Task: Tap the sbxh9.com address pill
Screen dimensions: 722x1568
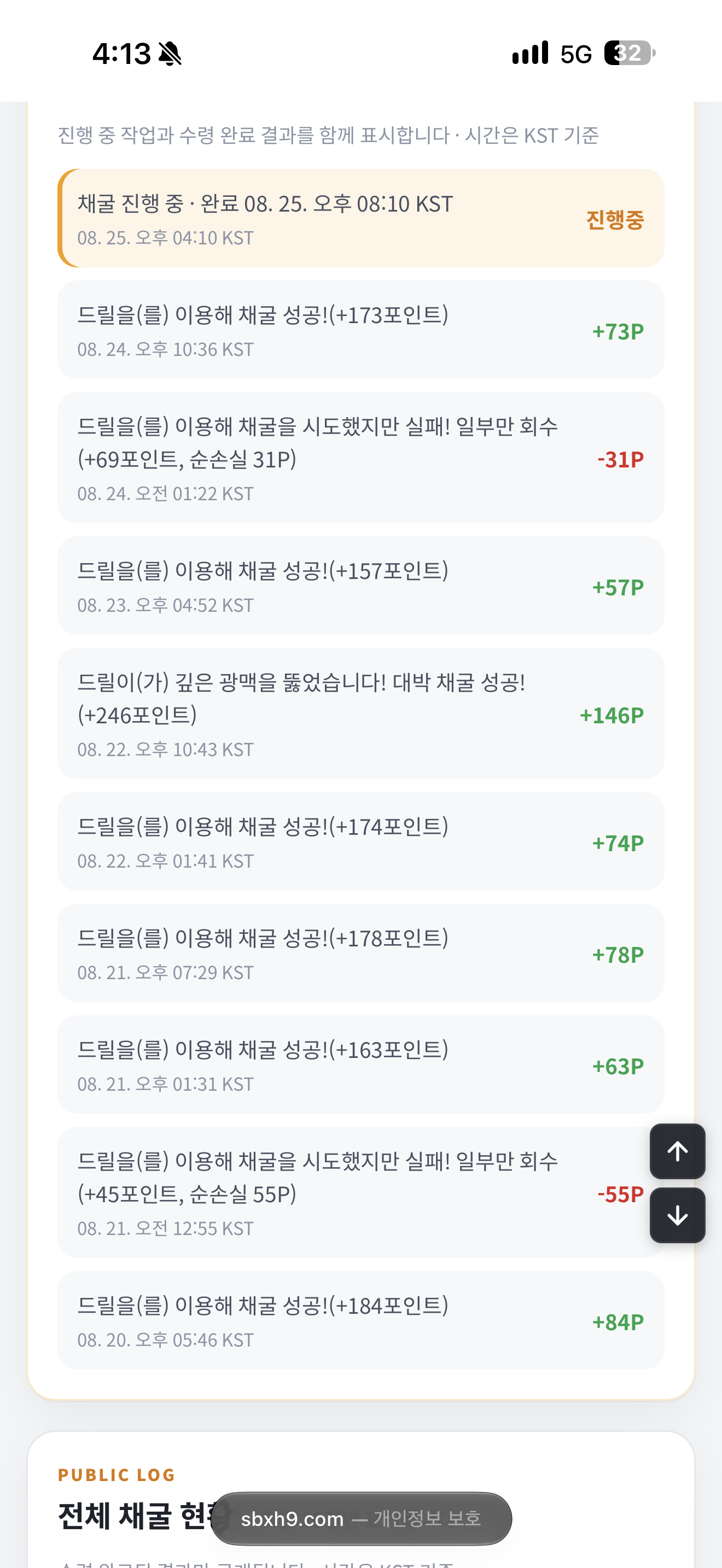Action: click(x=361, y=1518)
